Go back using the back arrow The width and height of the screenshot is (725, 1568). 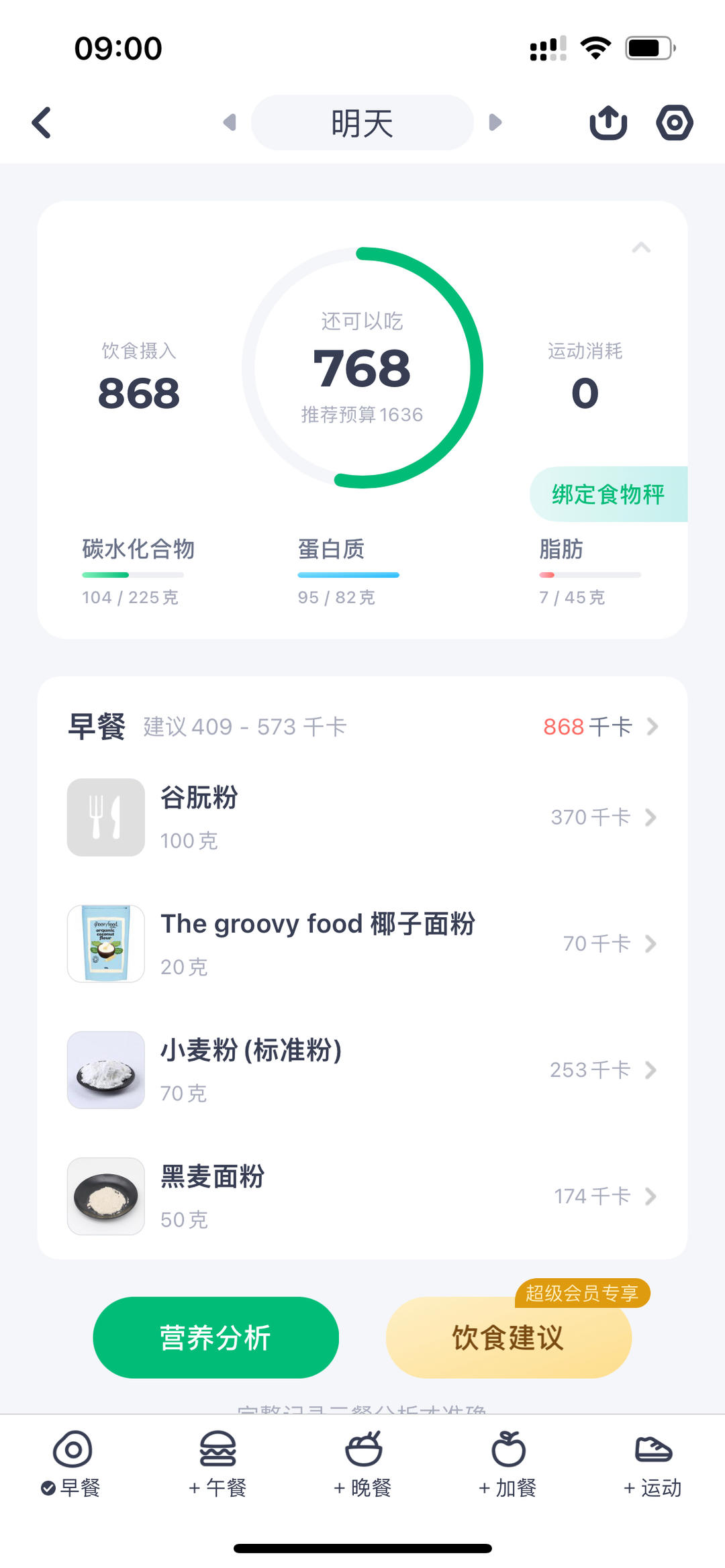[42, 121]
